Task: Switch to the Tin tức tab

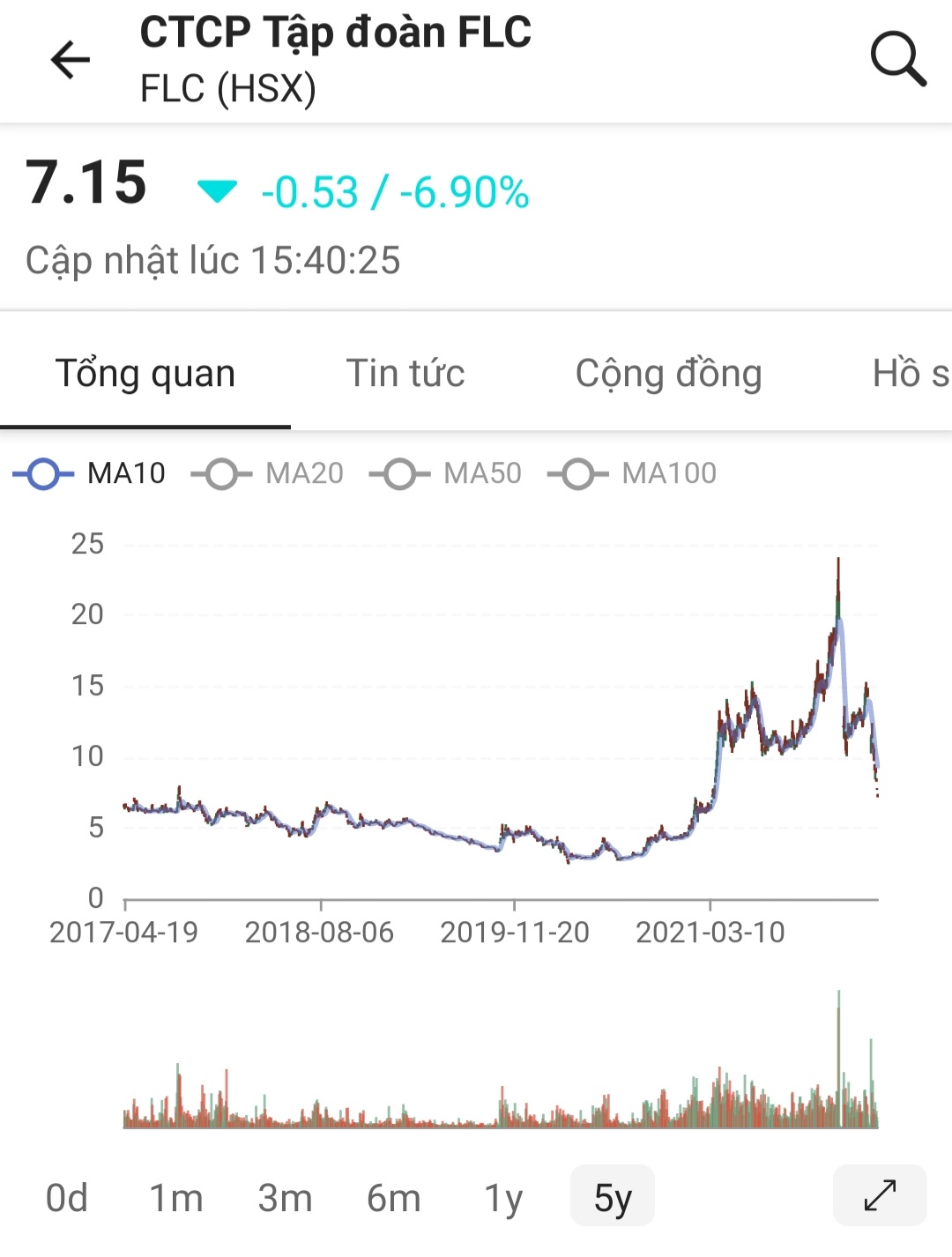Action: (405, 374)
